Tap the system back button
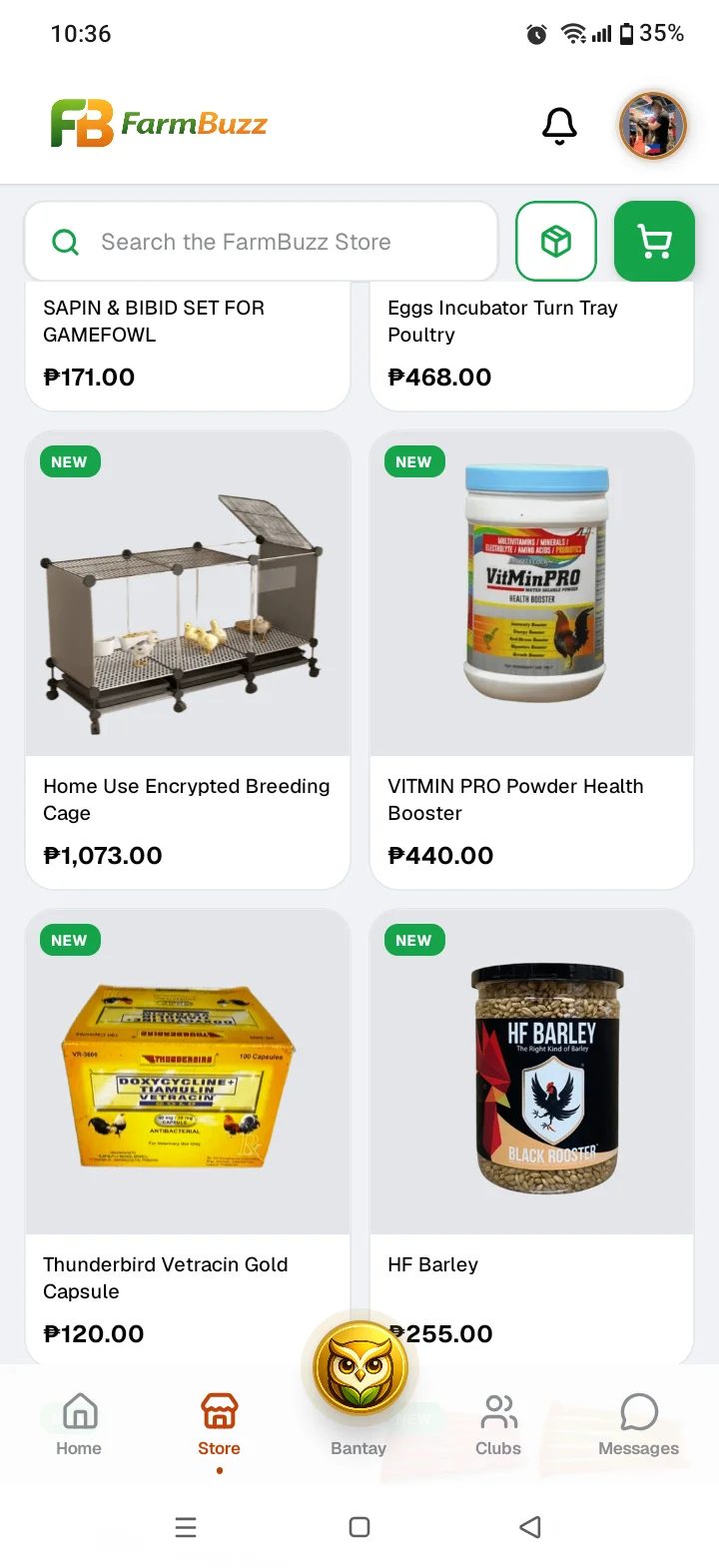Viewport: 719px width, 1568px height. [531, 1526]
